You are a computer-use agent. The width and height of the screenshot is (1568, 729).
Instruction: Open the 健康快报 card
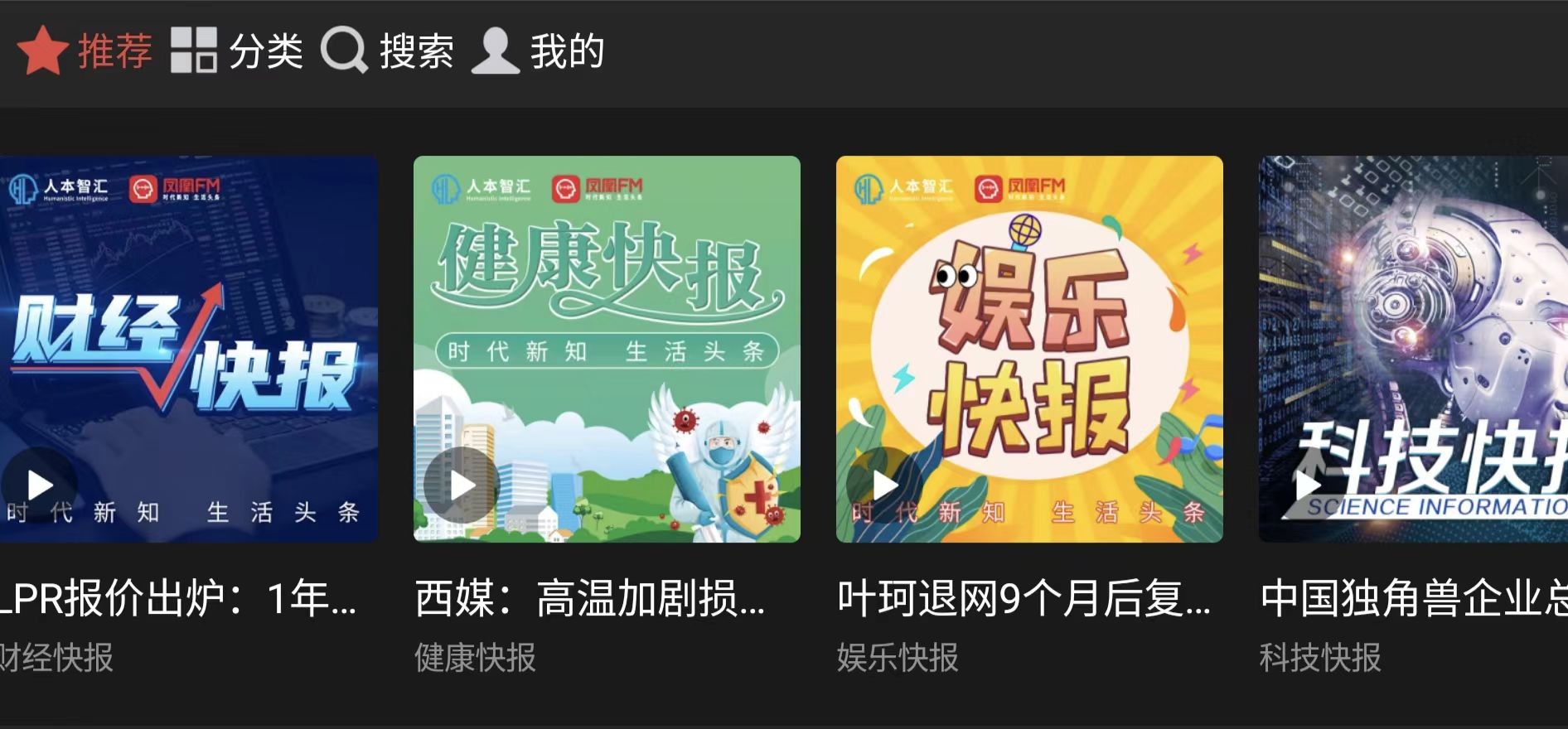(607, 331)
